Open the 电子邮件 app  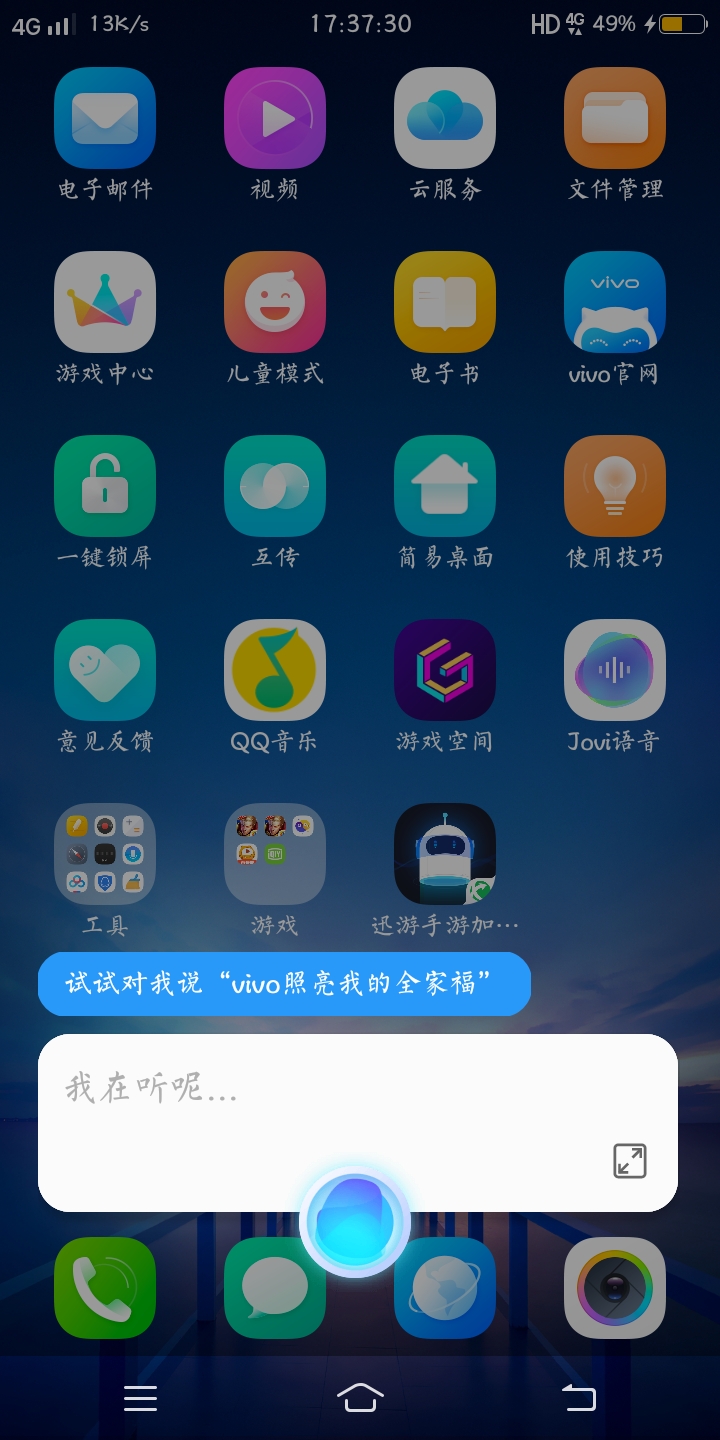coord(105,118)
